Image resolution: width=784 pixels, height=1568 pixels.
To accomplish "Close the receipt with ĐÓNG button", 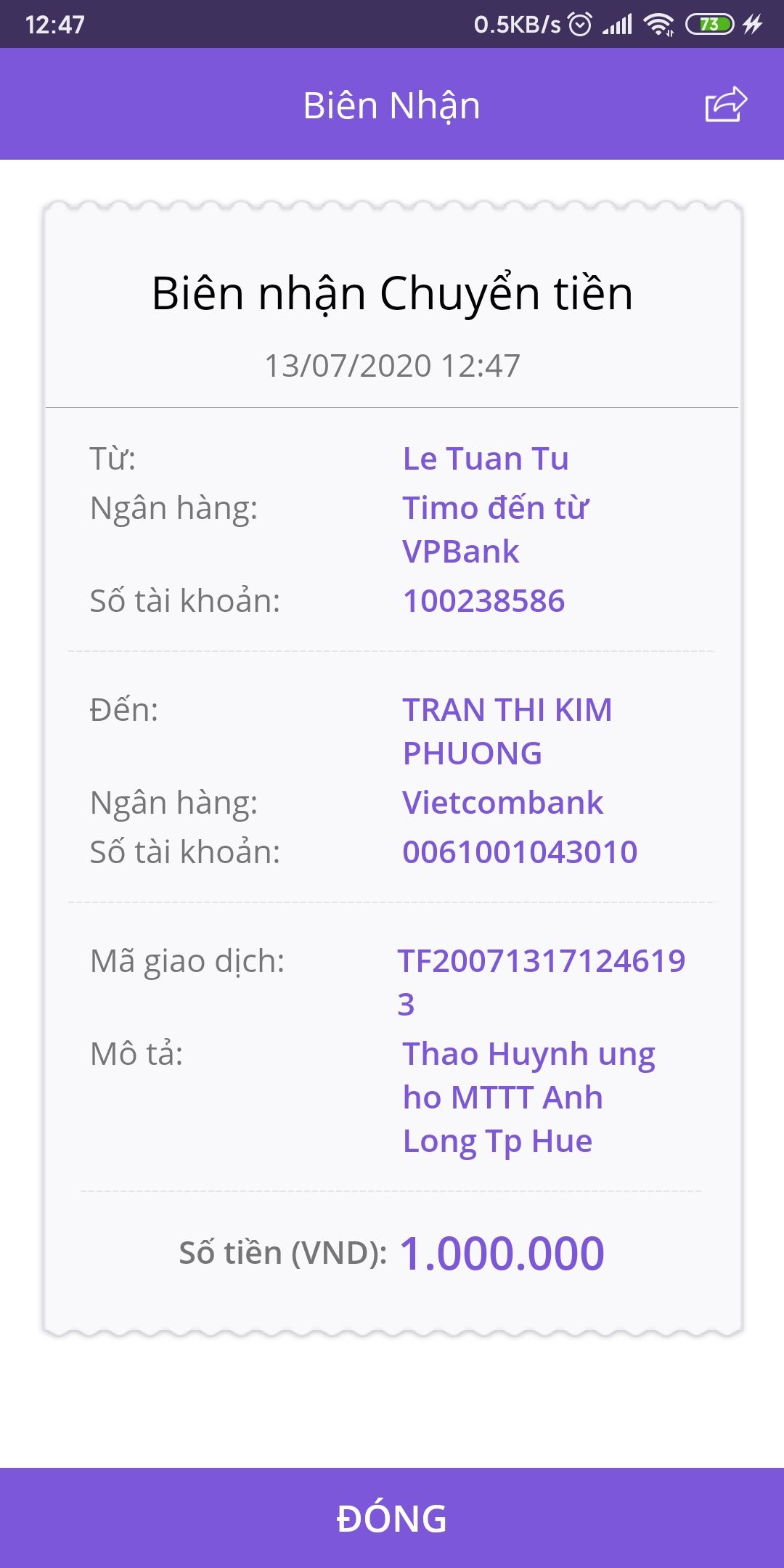I will coord(392,1518).
